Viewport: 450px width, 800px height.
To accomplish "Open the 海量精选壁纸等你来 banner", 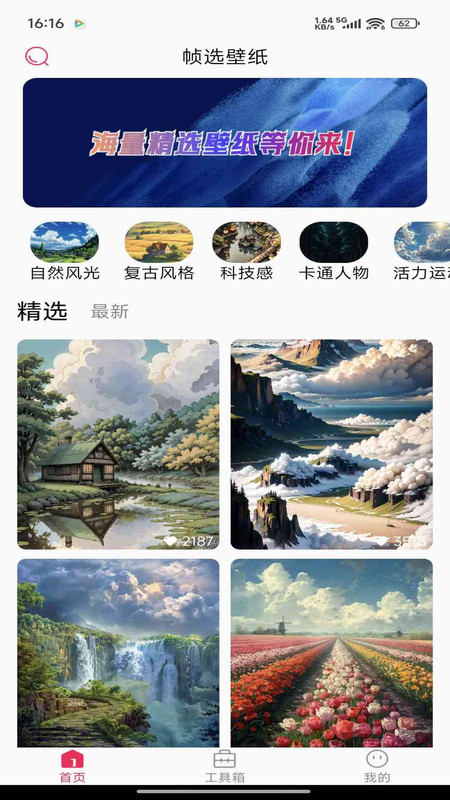I will point(225,142).
